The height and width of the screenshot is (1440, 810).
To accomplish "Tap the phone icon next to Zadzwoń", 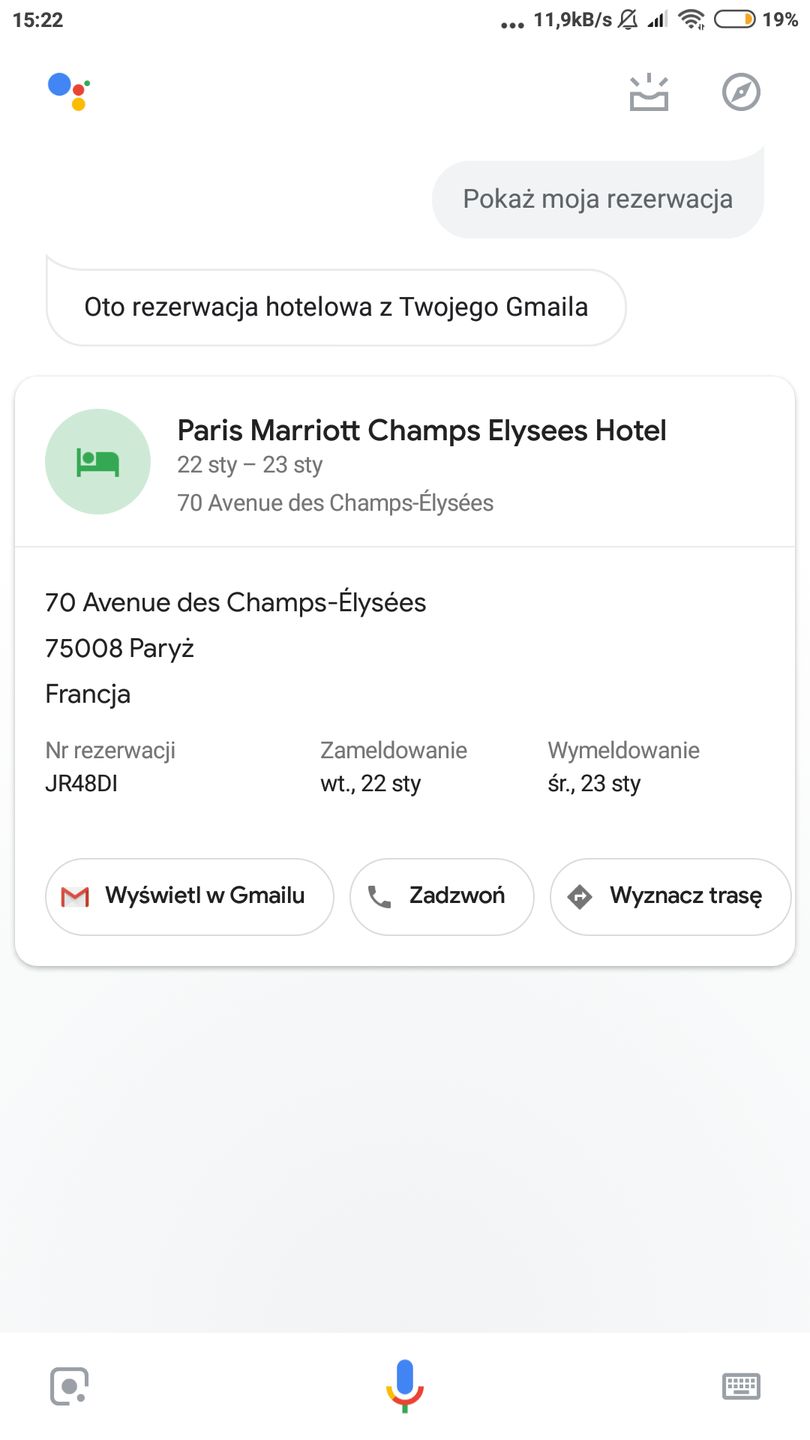I will coord(381,896).
